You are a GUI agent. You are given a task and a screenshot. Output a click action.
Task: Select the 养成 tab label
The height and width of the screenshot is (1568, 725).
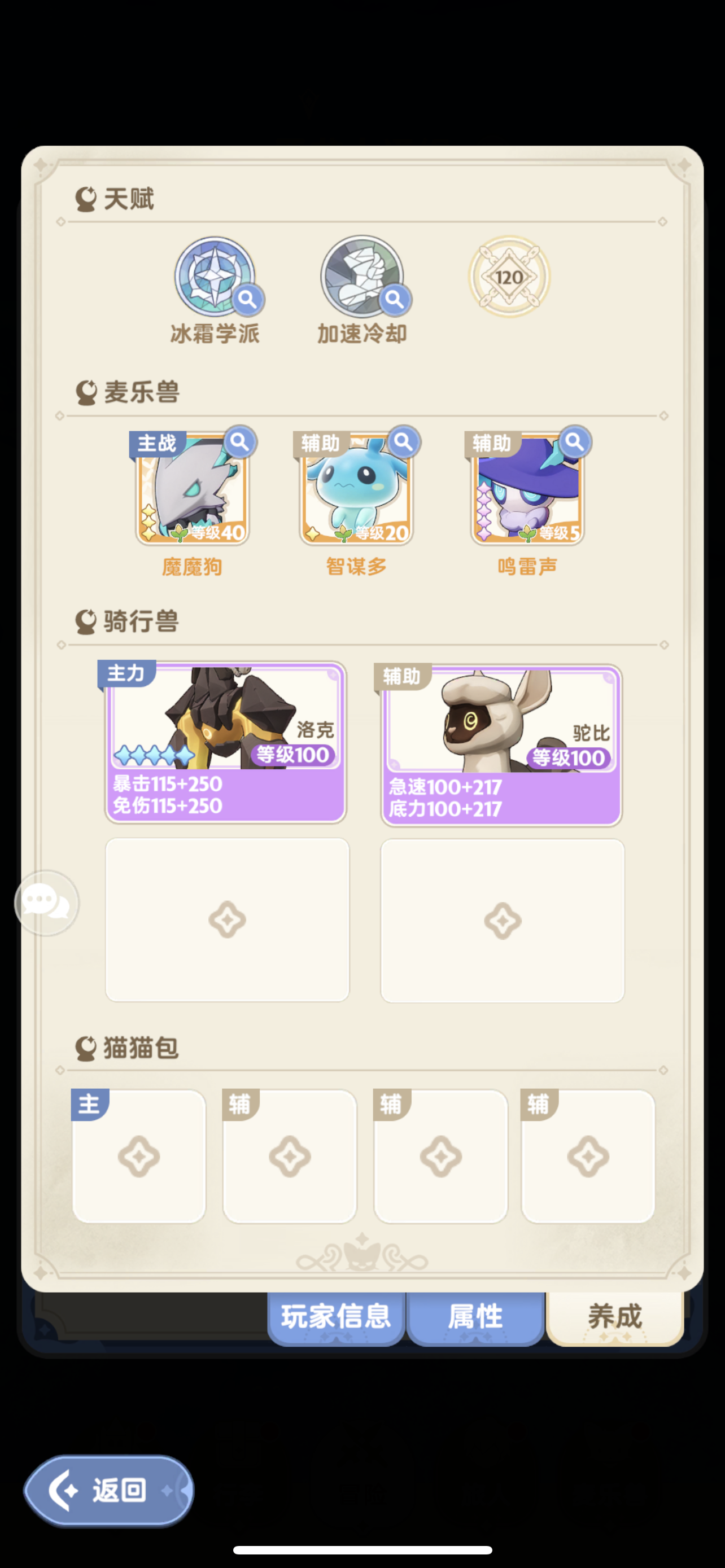coord(615,1317)
